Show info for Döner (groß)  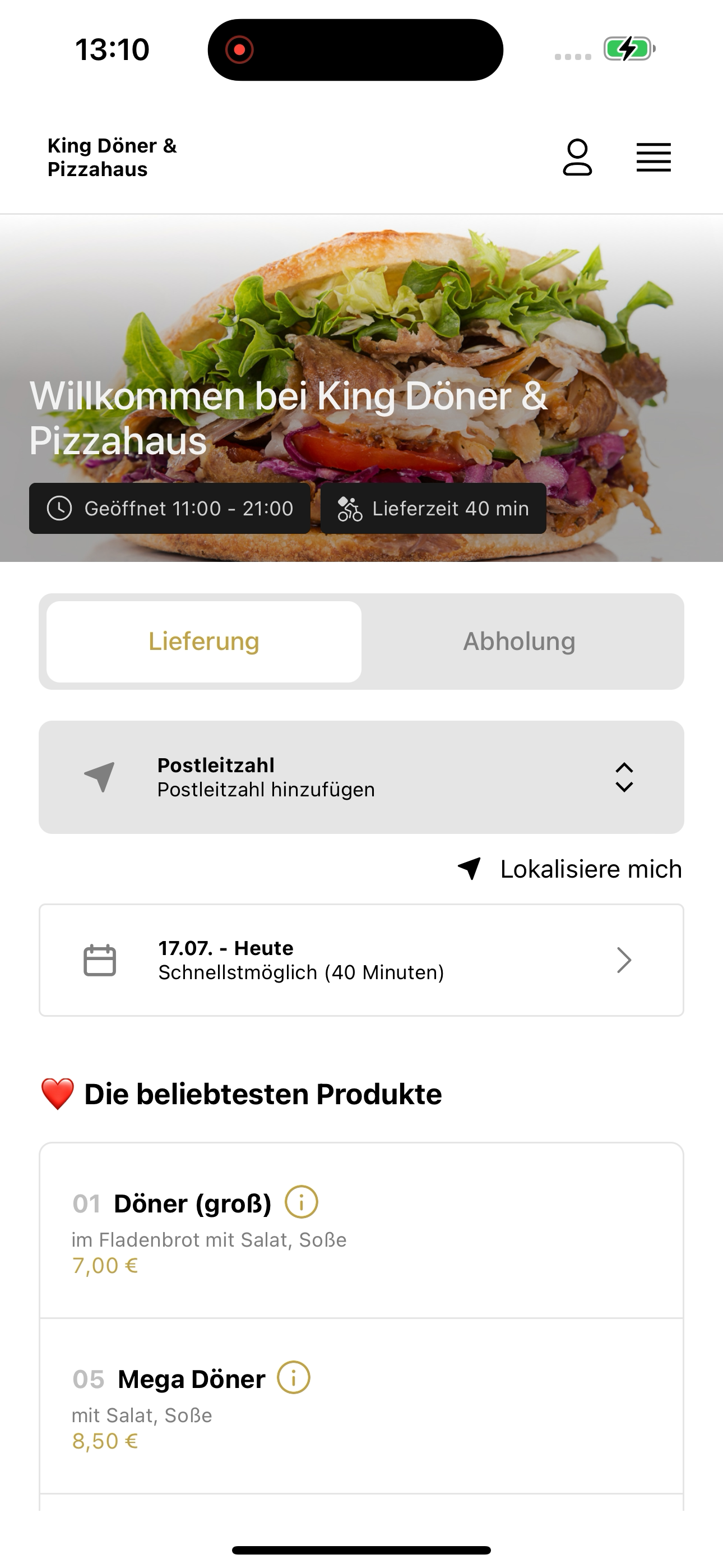pyautogui.click(x=302, y=1202)
